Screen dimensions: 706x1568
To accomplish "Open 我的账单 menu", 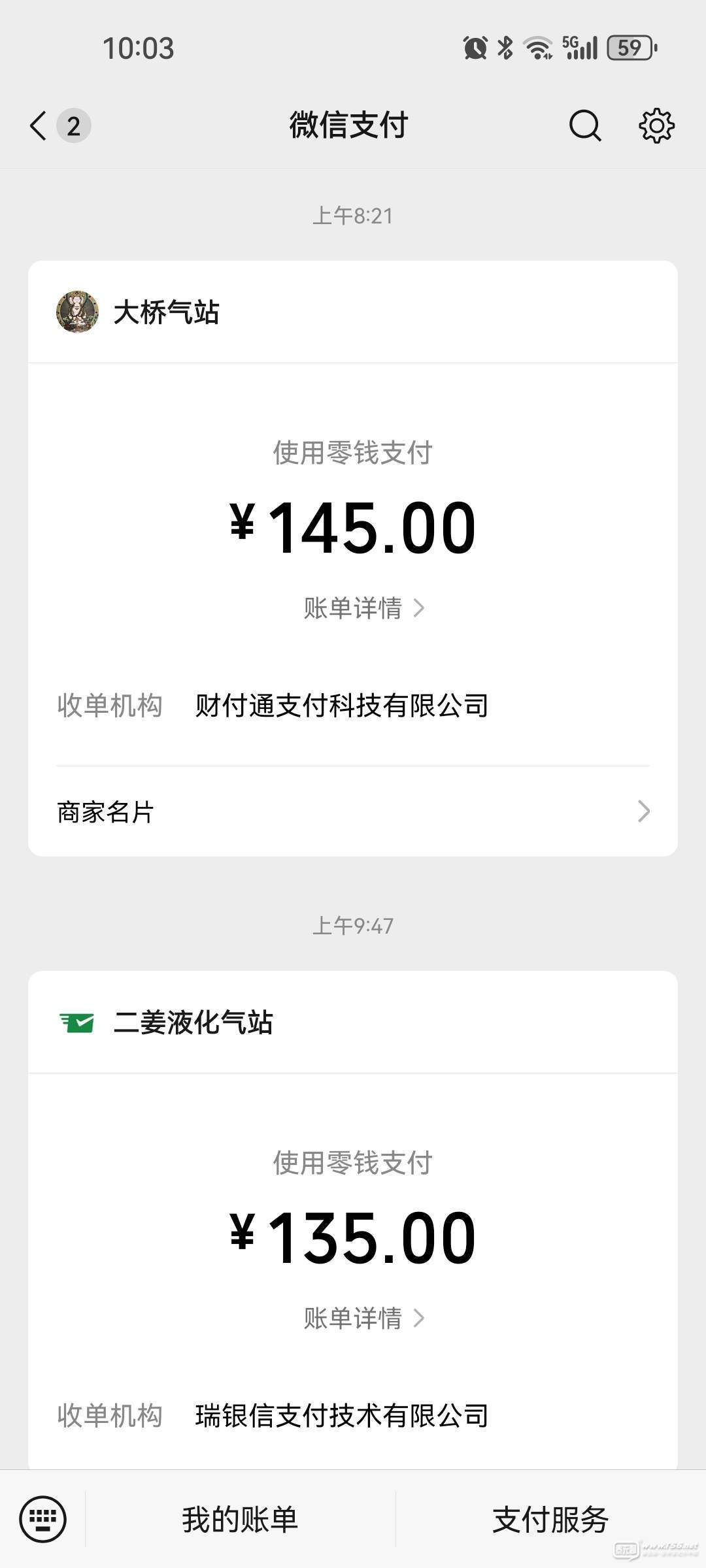I will [240, 1519].
